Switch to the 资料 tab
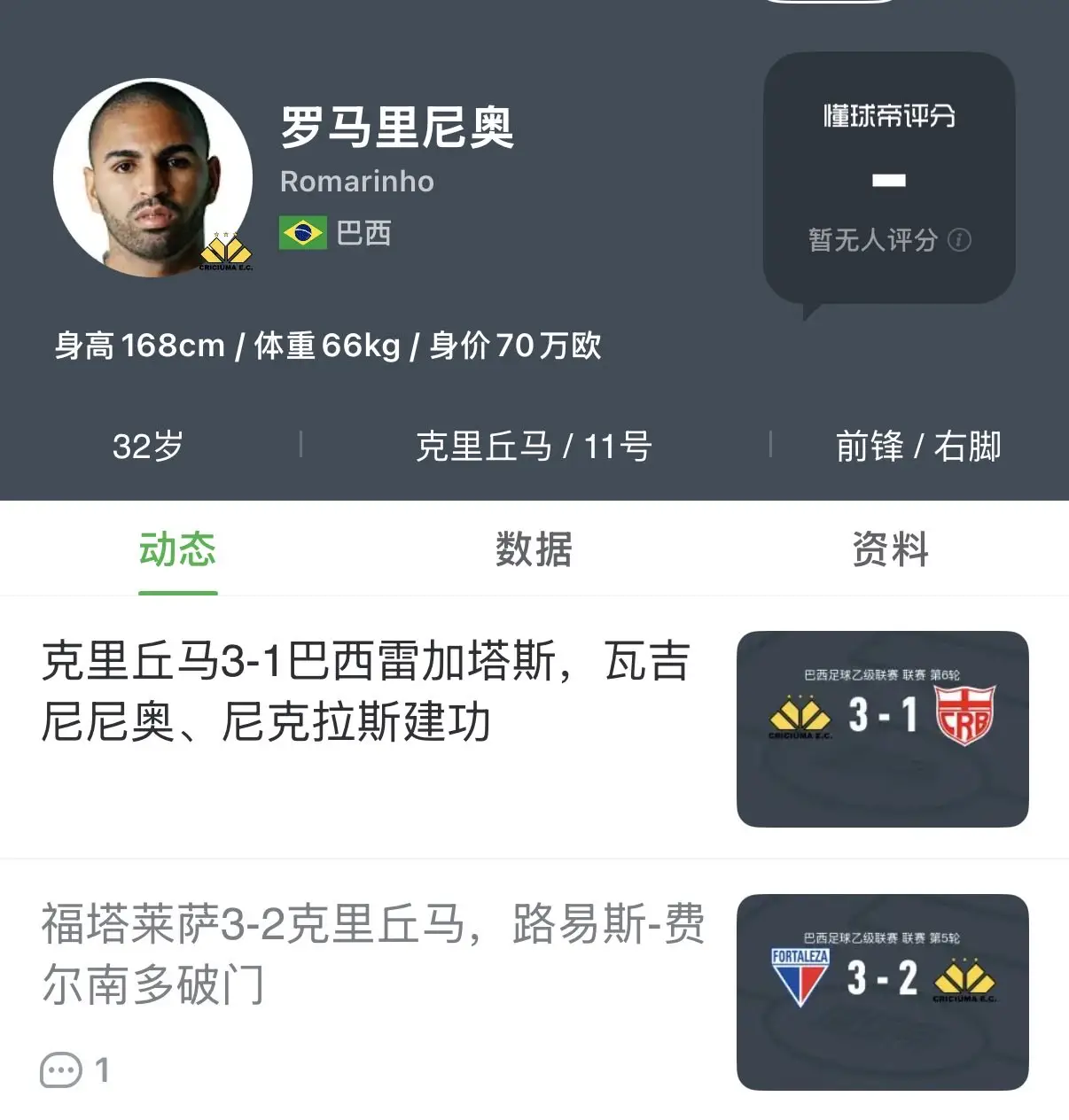1069x1120 pixels. point(890,549)
